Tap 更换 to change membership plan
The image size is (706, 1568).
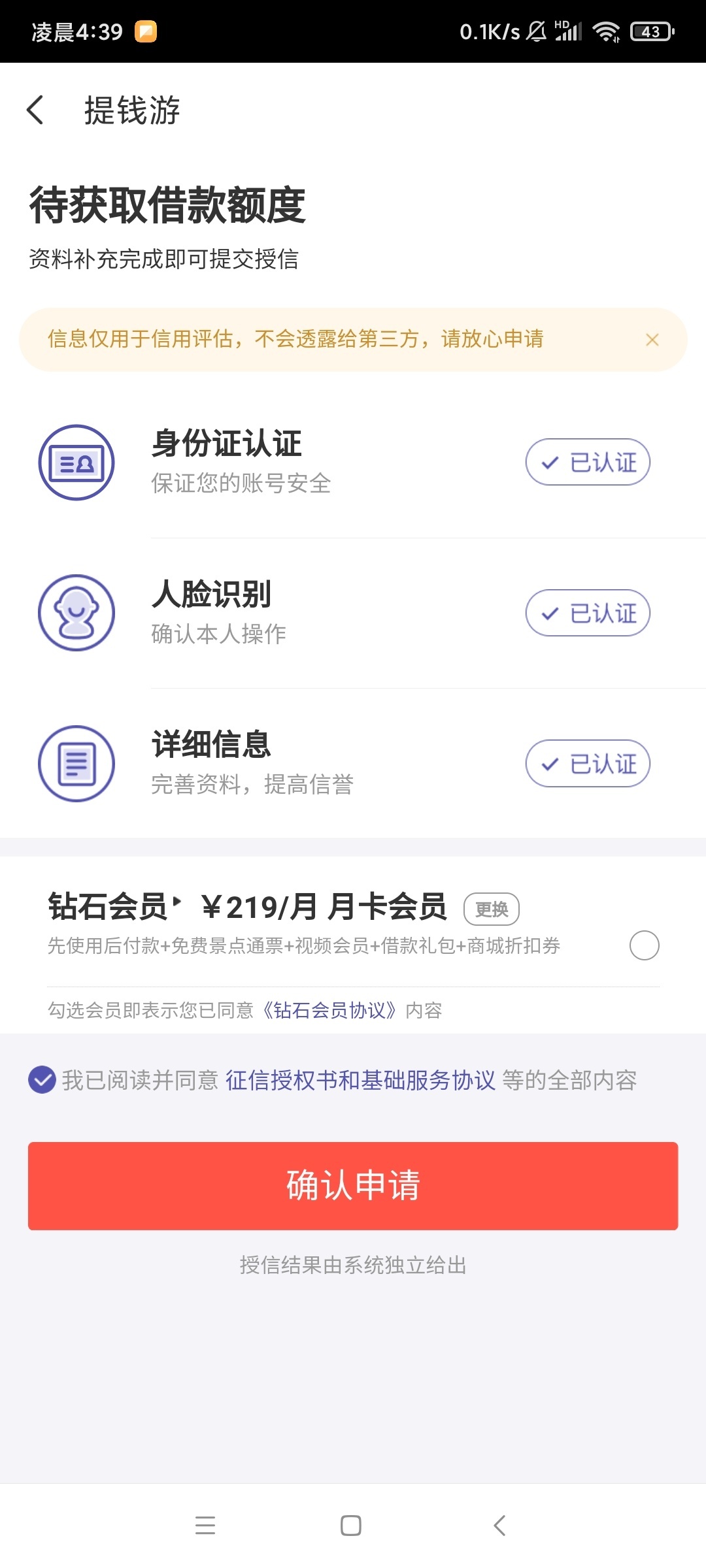492,909
